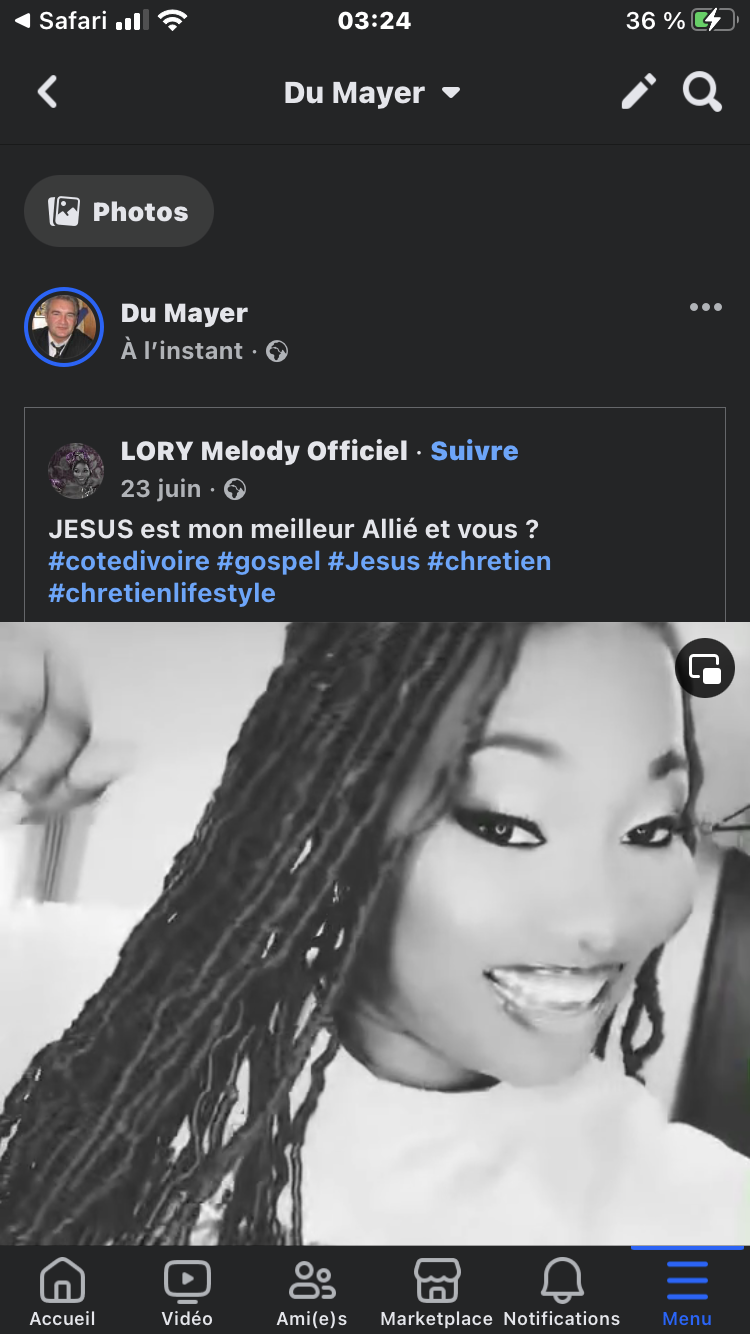
Task: Open LORY Melody Officiel's avatar
Action: tap(76, 471)
